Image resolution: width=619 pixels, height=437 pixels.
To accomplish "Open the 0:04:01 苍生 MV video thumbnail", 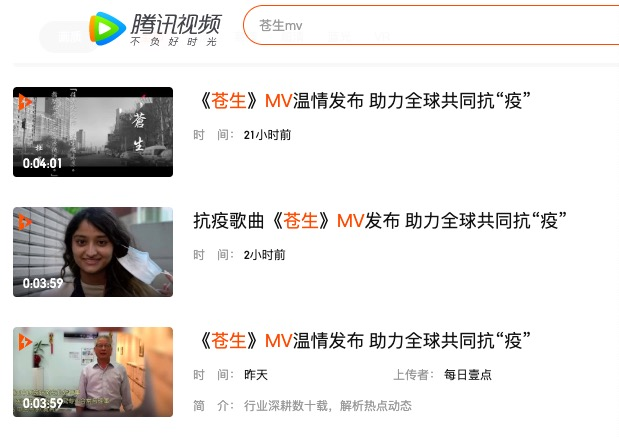I will click(93, 132).
